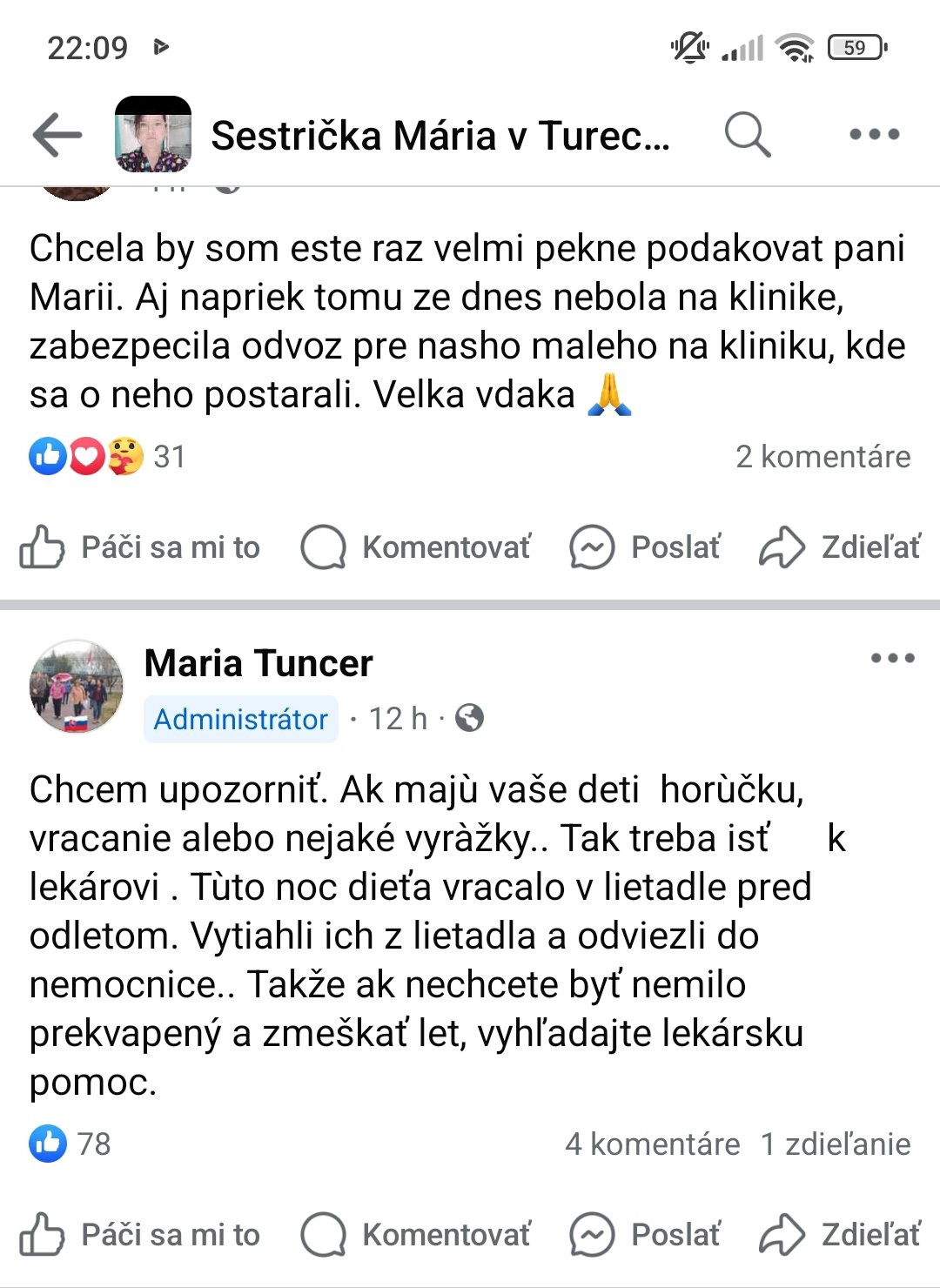
Task: Open the group overflow menu
Action: click(874, 135)
